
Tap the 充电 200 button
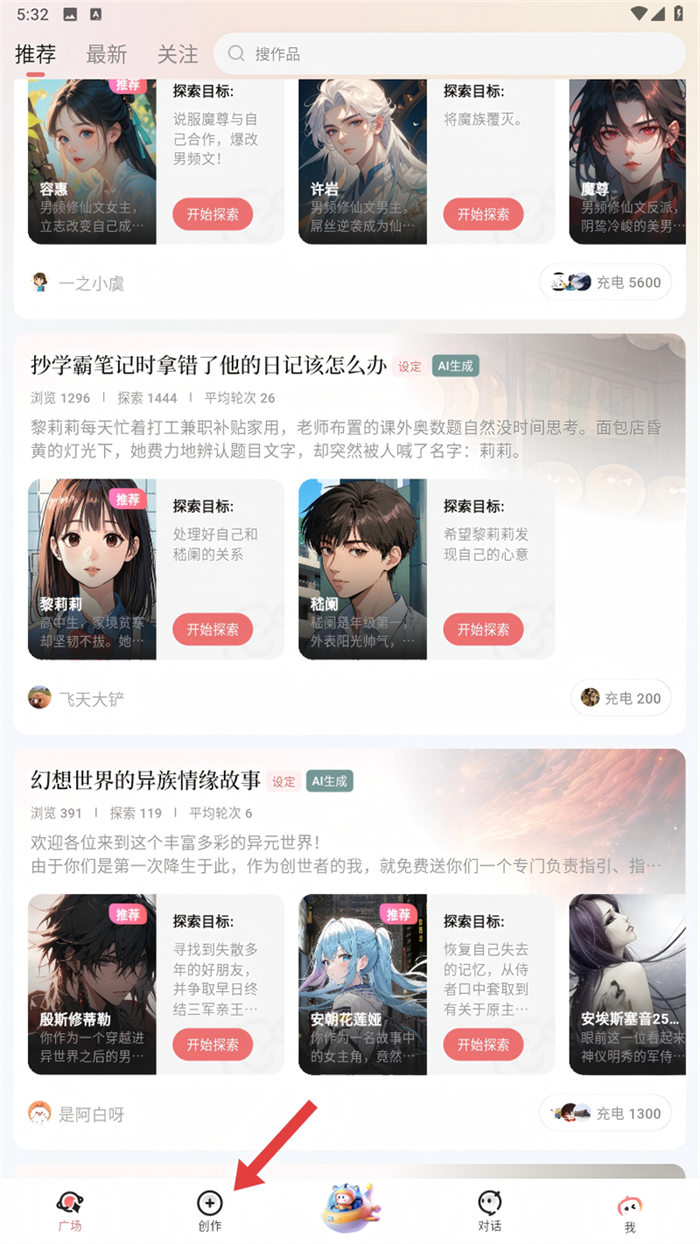pyautogui.click(x=621, y=698)
